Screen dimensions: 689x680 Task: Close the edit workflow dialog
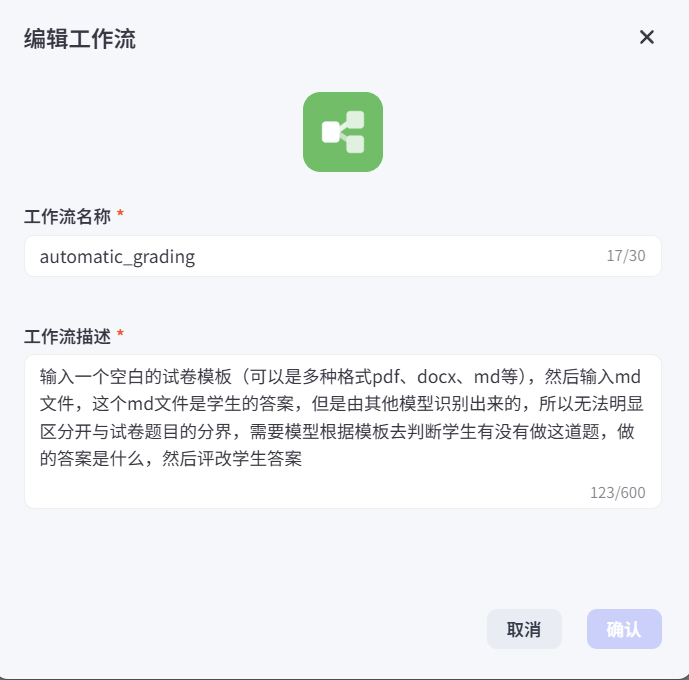(x=647, y=38)
